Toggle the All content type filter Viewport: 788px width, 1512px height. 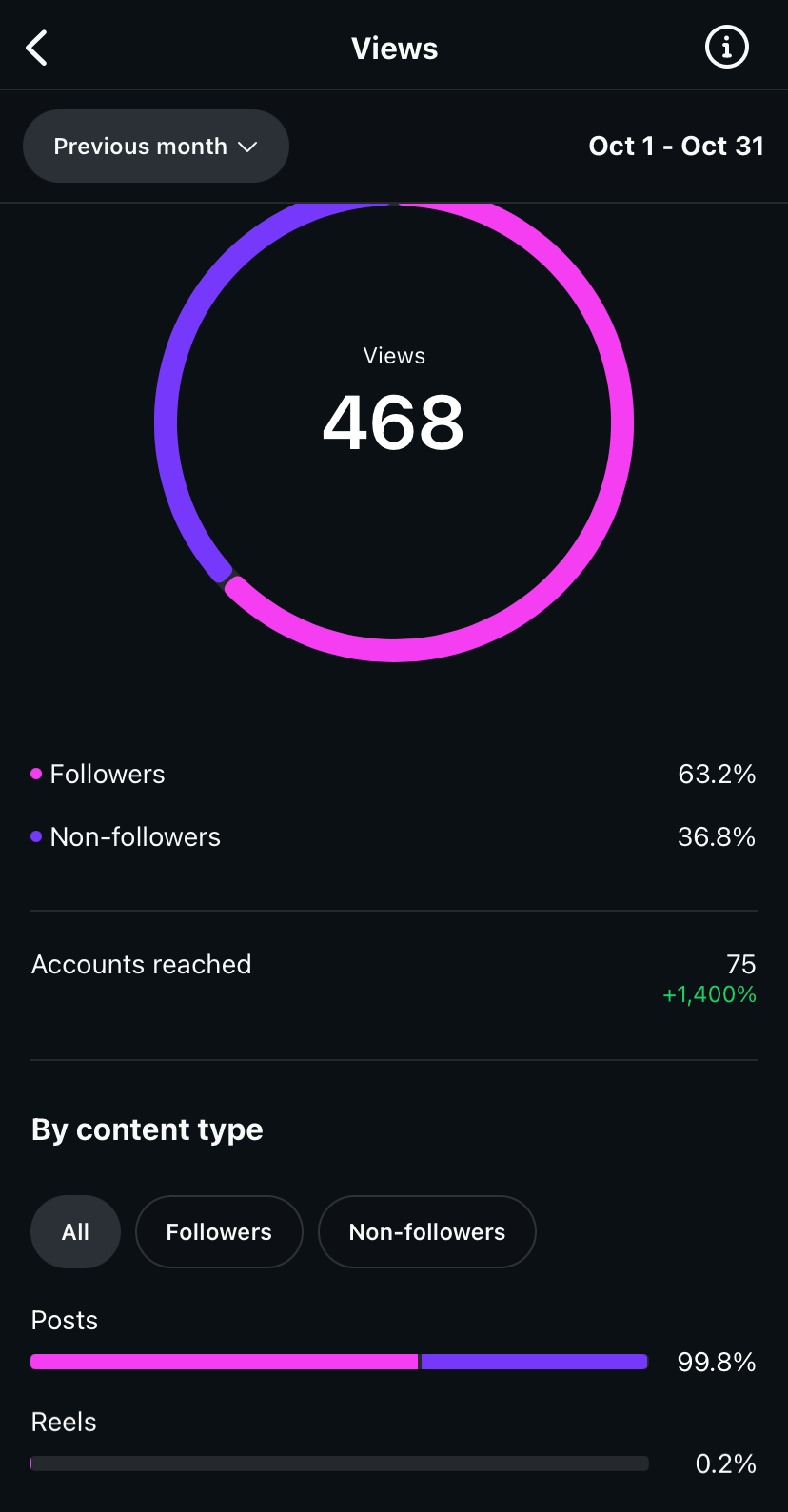pyautogui.click(x=75, y=1230)
